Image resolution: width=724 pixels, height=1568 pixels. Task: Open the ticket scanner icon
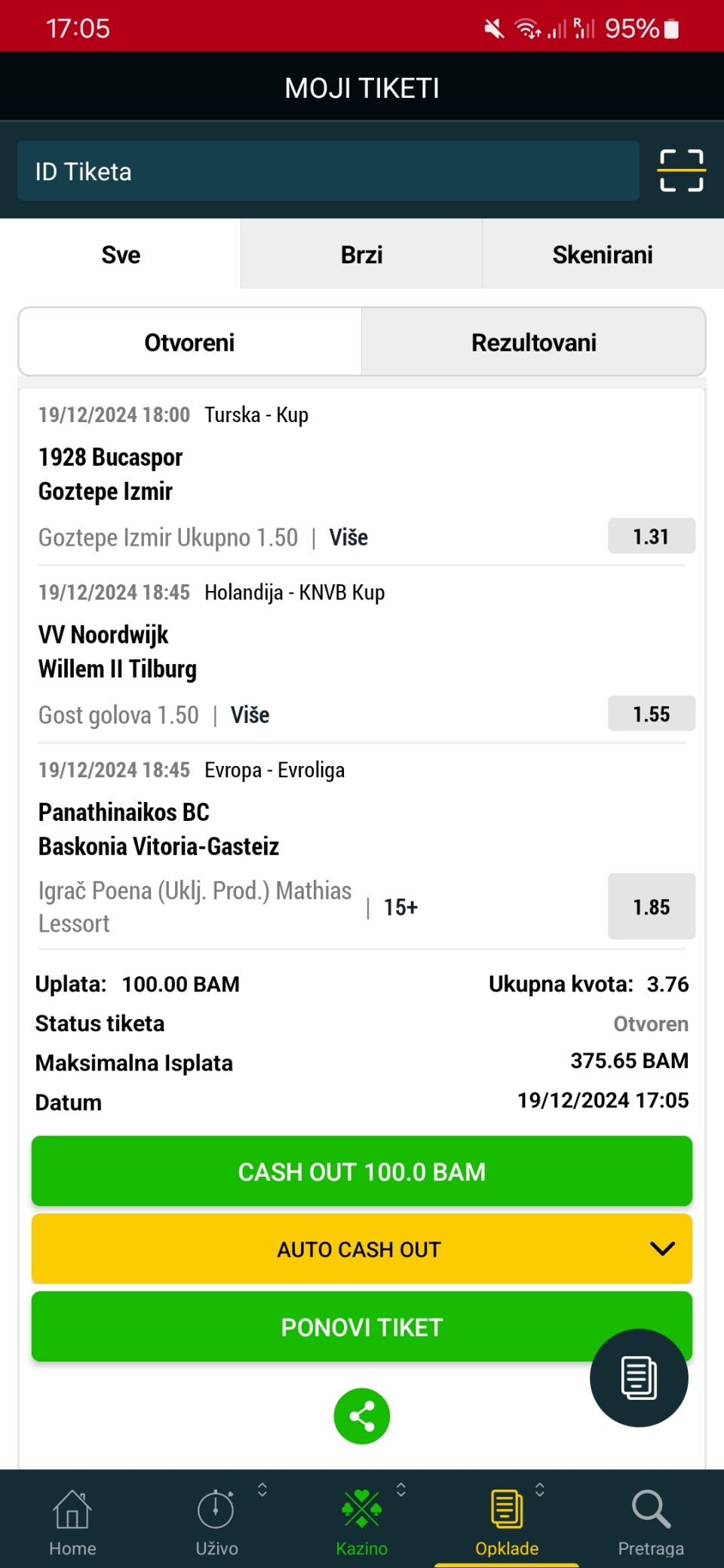pyautogui.click(x=682, y=170)
